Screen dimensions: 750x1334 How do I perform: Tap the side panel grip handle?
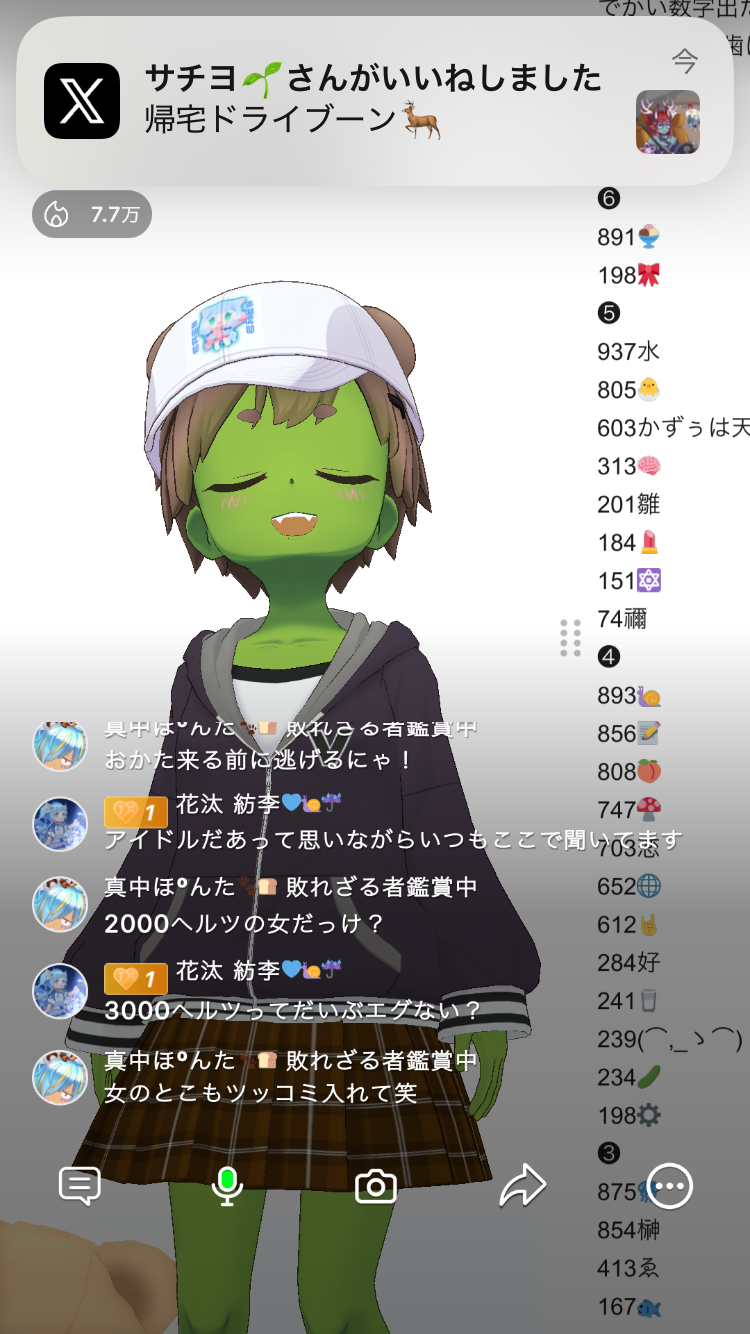coord(570,638)
